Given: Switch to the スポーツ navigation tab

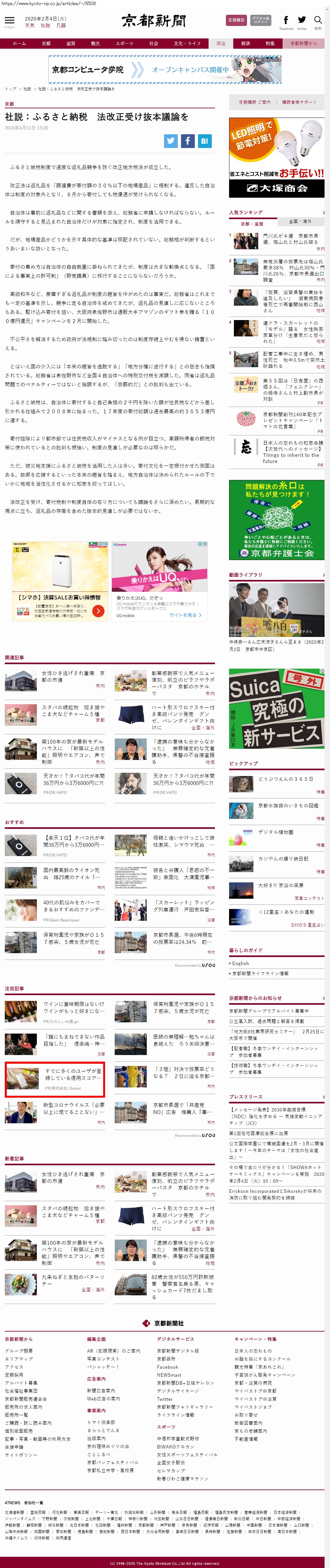Looking at the screenshot, I should (x=124, y=43).
